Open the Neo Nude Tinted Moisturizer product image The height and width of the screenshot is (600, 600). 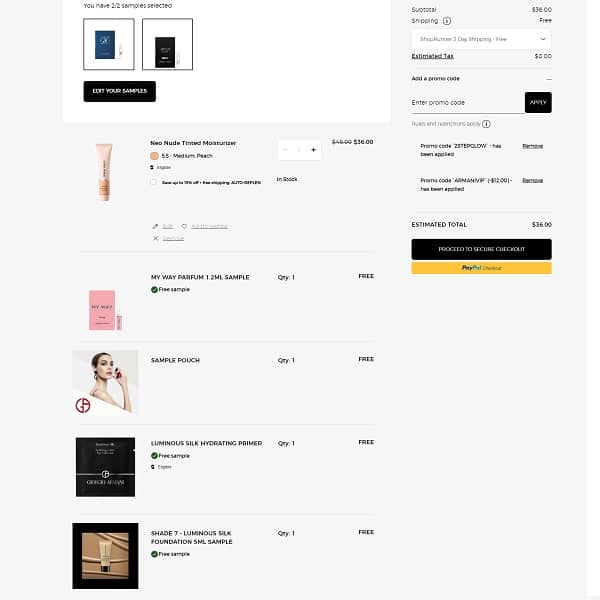click(x=104, y=172)
